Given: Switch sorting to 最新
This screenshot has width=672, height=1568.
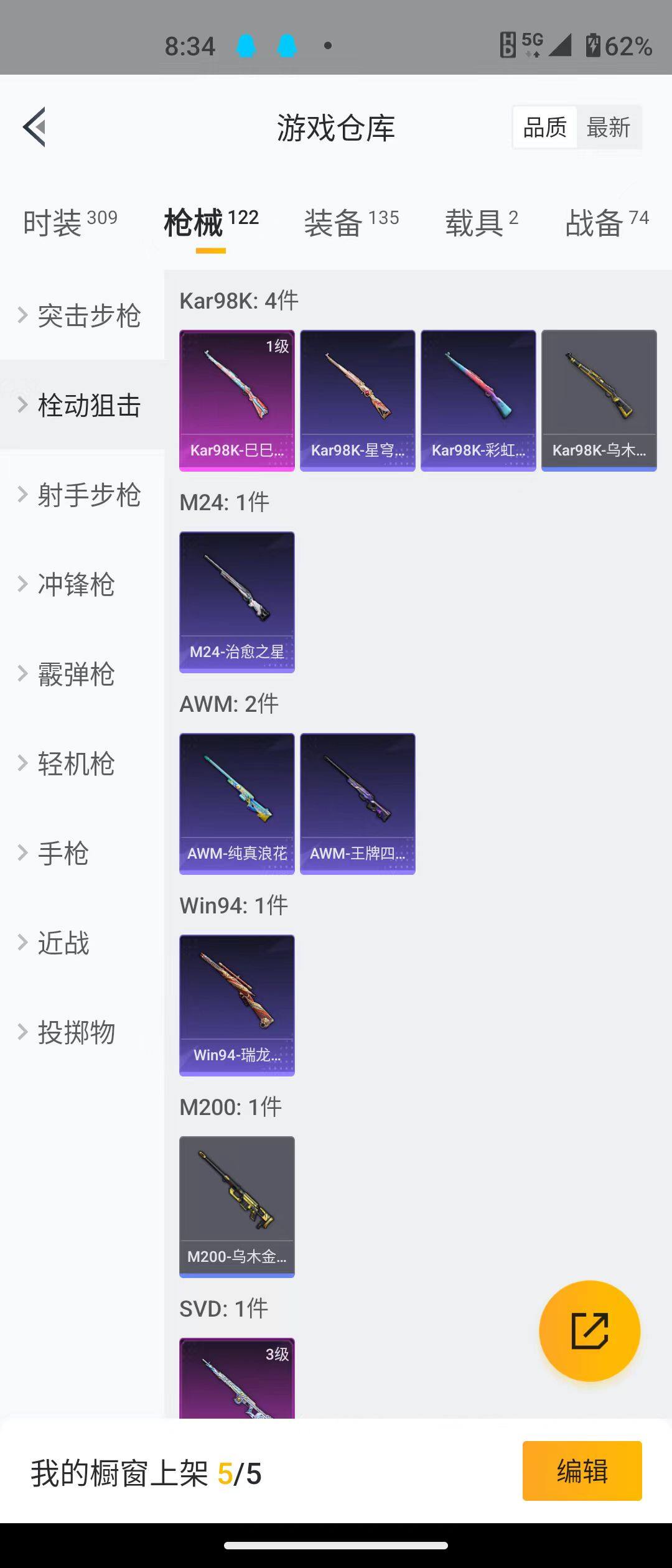Looking at the screenshot, I should [608, 126].
